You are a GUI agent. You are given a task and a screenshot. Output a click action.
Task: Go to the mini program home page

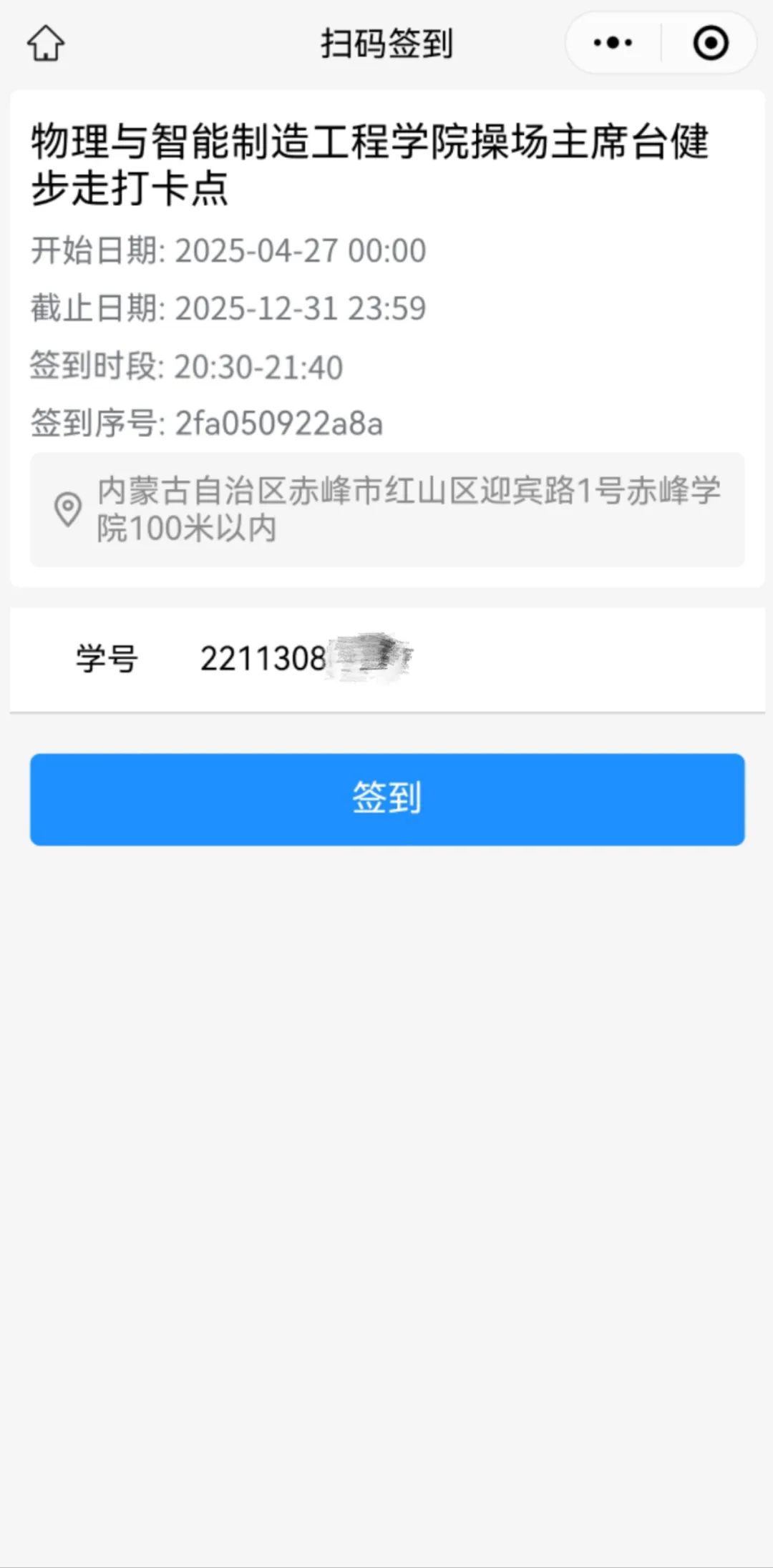click(46, 44)
